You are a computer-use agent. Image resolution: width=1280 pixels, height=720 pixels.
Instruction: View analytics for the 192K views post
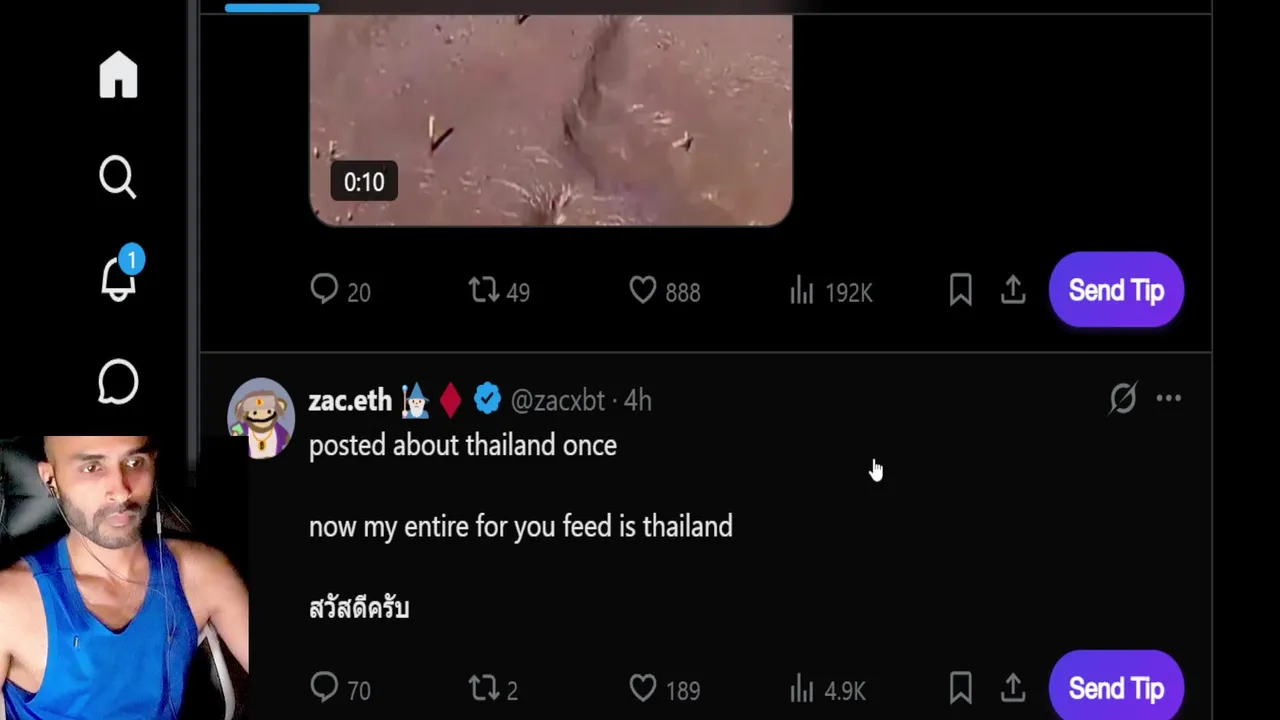click(x=802, y=291)
